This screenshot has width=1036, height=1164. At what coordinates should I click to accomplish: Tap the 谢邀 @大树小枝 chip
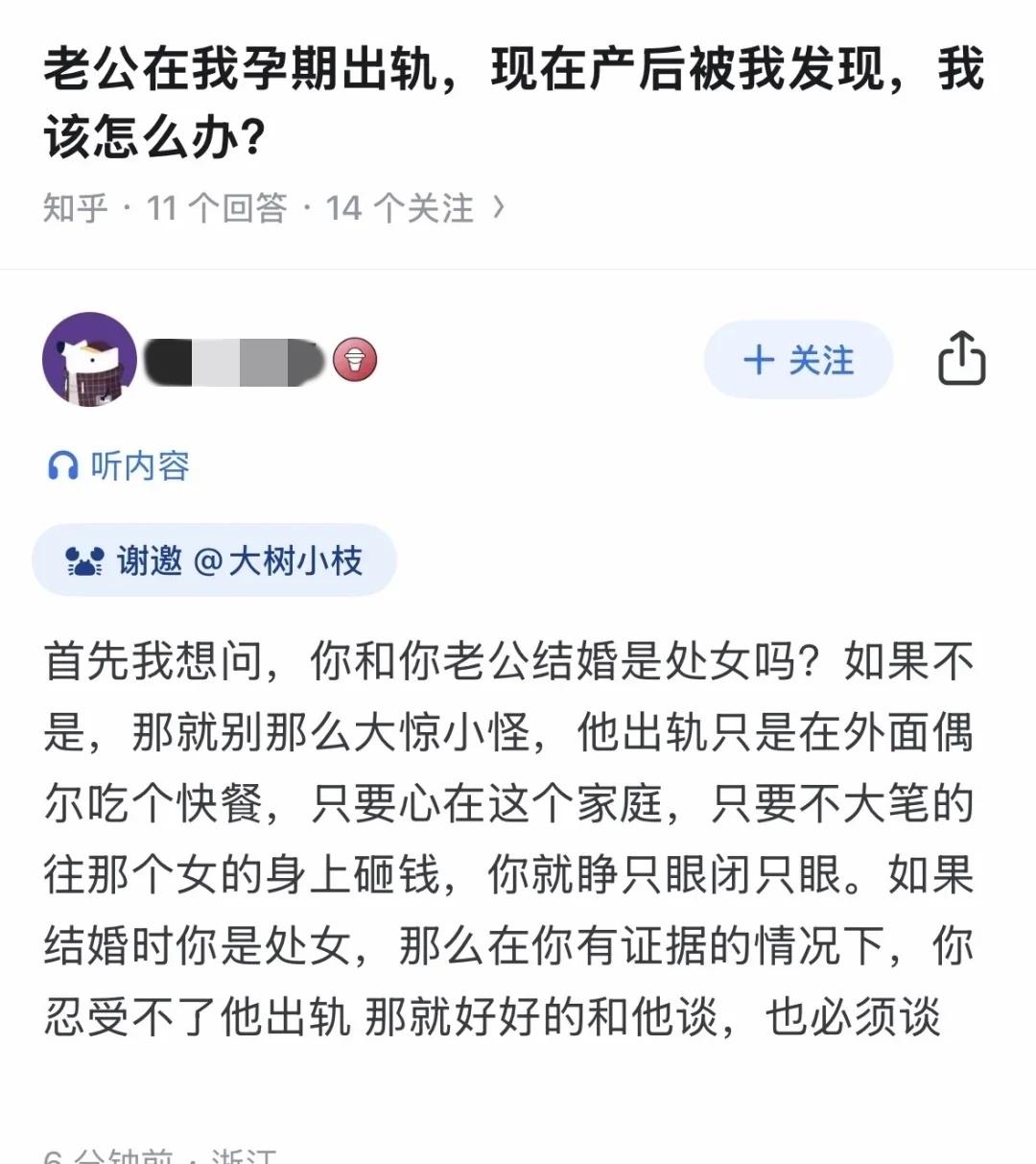pyautogui.click(x=214, y=561)
